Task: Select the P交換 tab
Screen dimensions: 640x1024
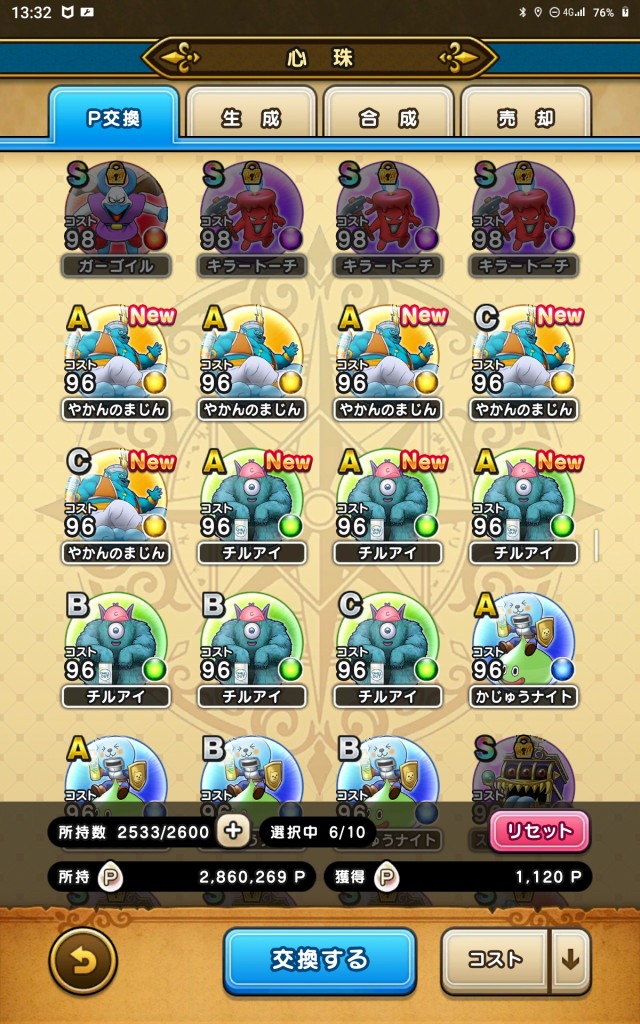Action: tap(114, 118)
